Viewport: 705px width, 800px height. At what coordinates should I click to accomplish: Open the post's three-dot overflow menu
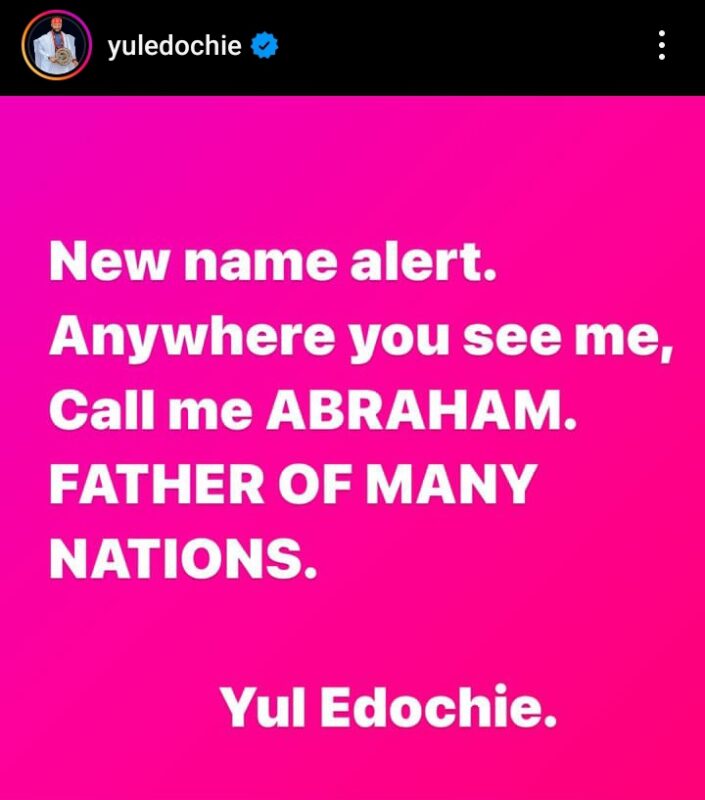(661, 47)
